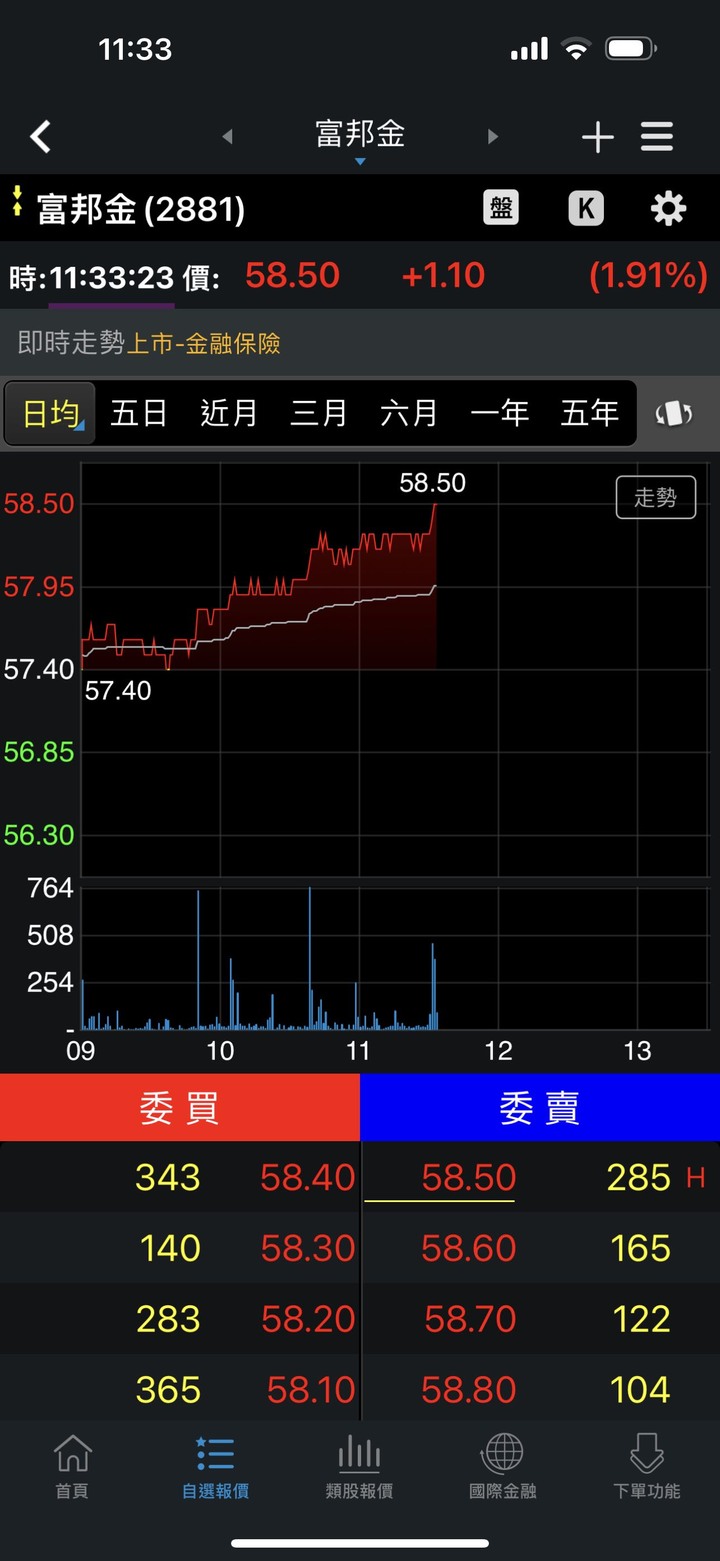Go to the 首頁 tab
This screenshot has width=720, height=1561.
click(72, 1467)
